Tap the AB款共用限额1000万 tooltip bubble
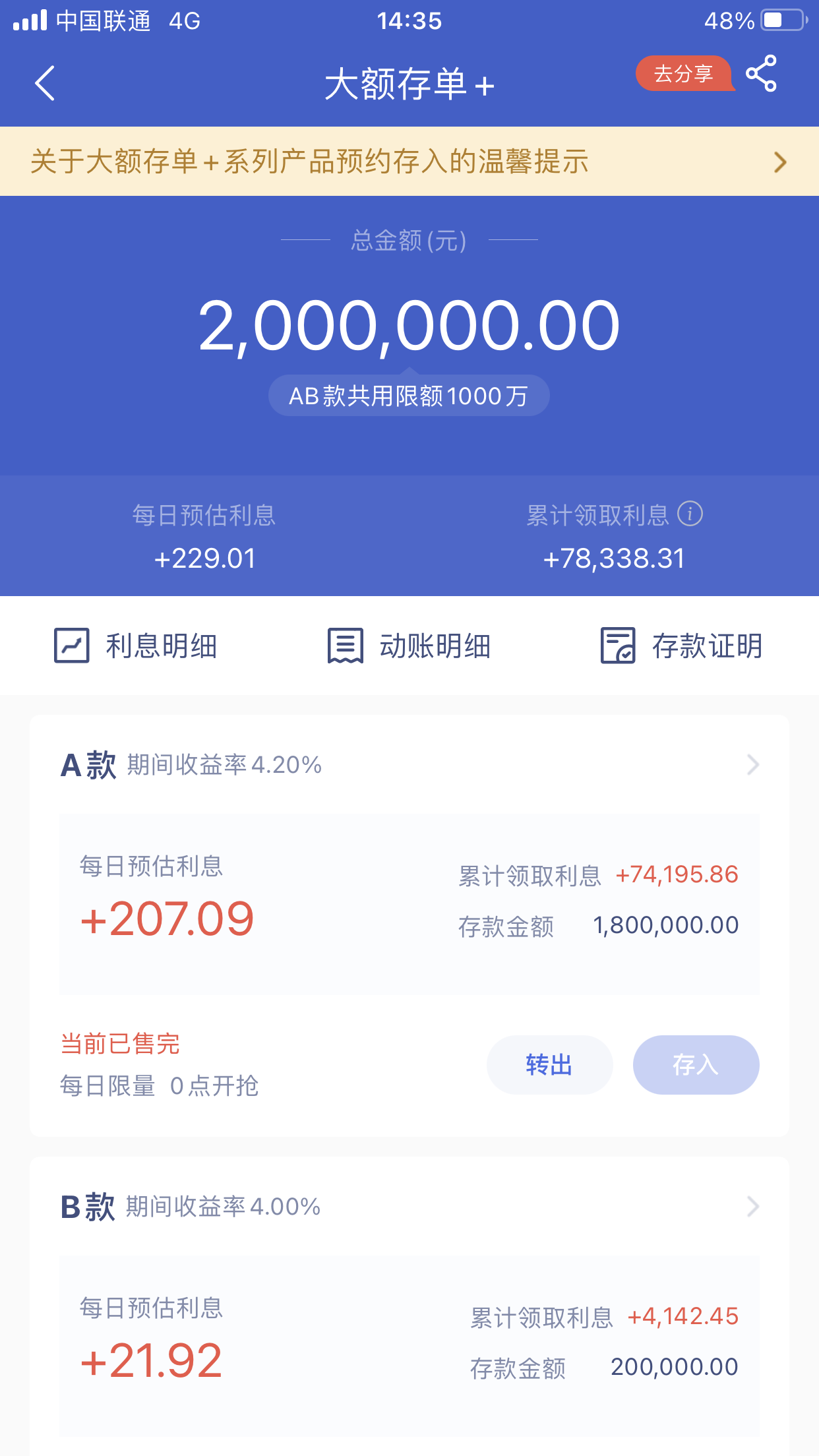 pyautogui.click(x=409, y=394)
